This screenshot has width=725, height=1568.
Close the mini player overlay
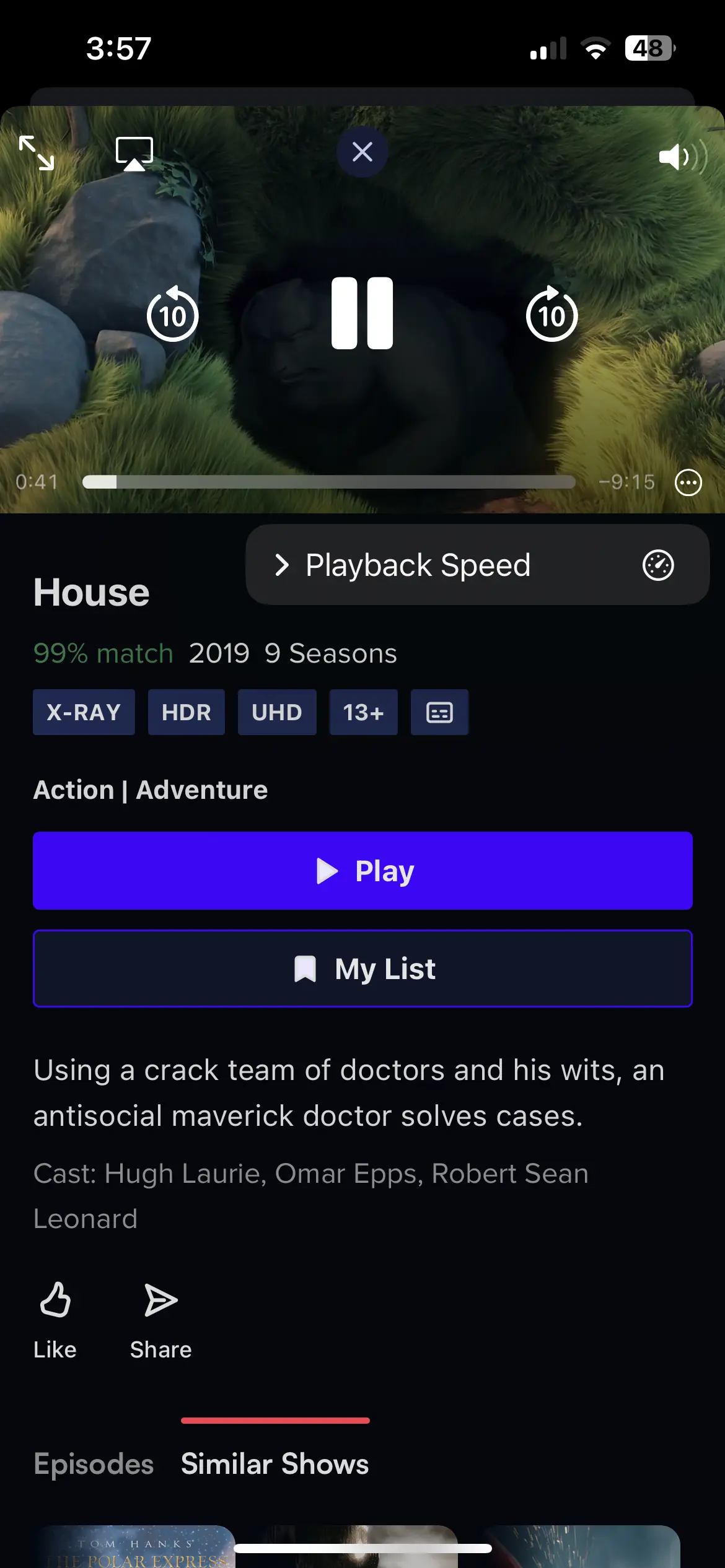[362, 152]
